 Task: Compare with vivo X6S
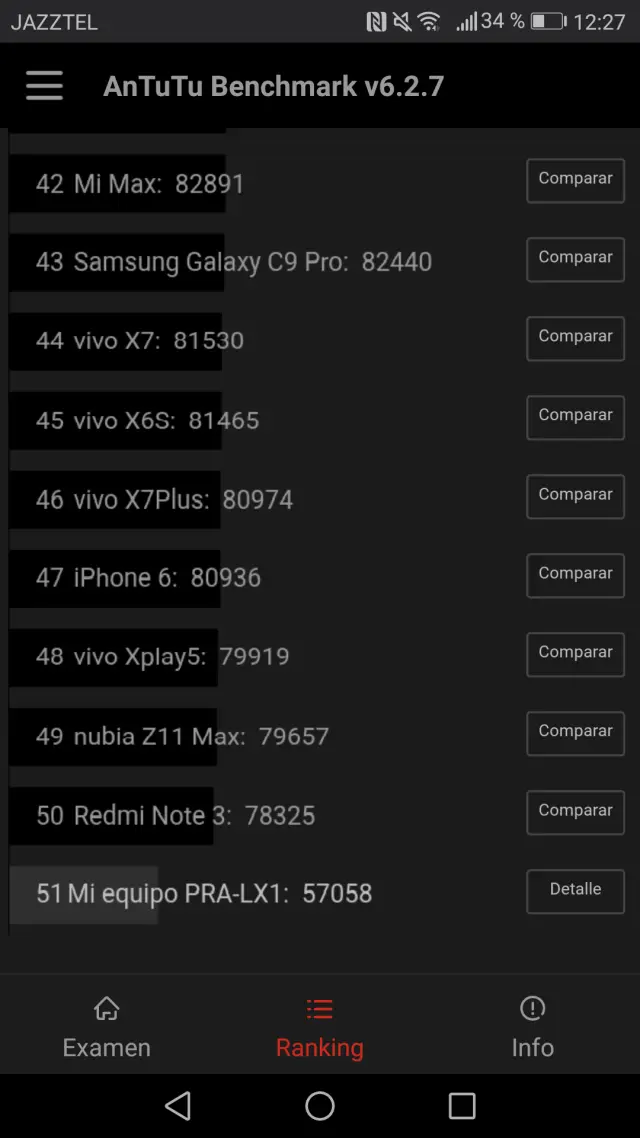click(575, 417)
